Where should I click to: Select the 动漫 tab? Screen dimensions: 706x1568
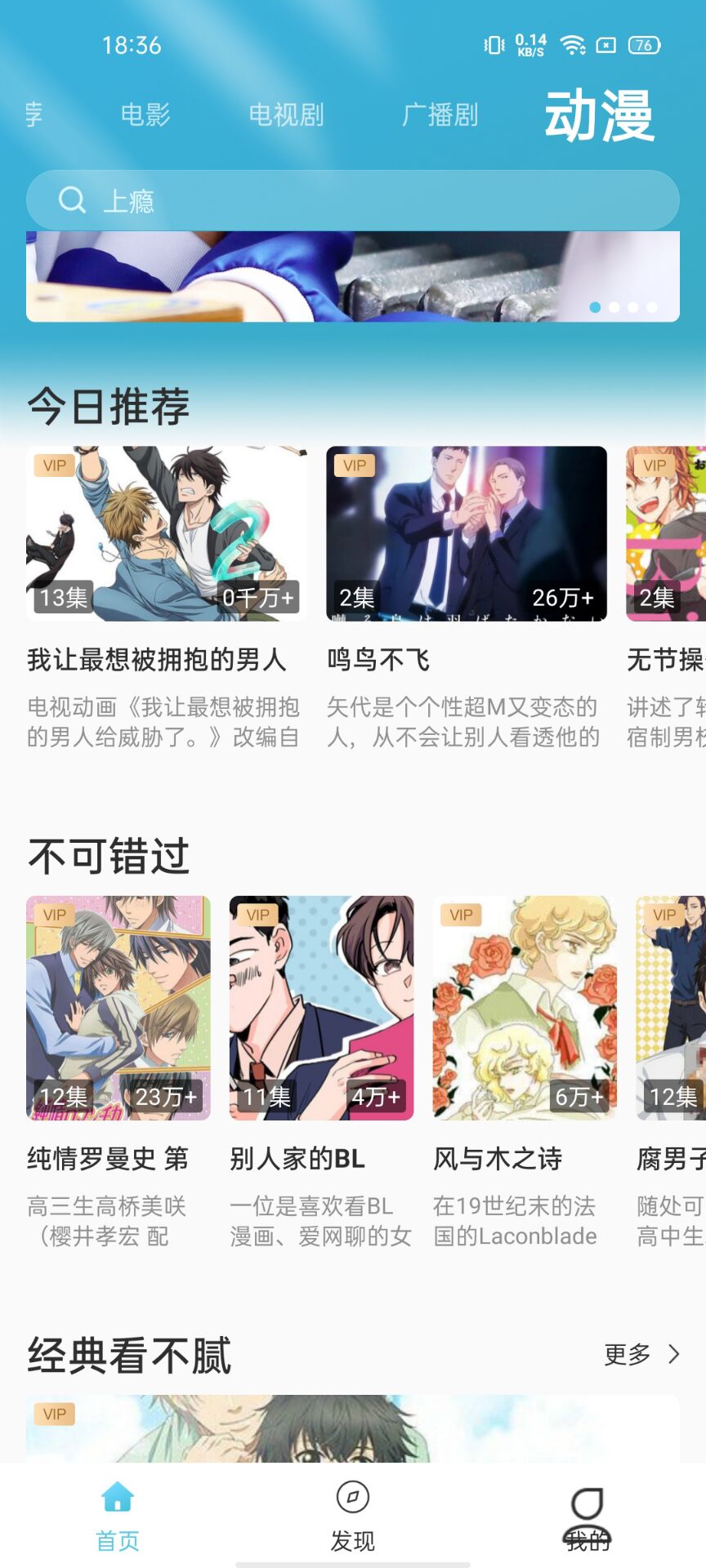599,115
